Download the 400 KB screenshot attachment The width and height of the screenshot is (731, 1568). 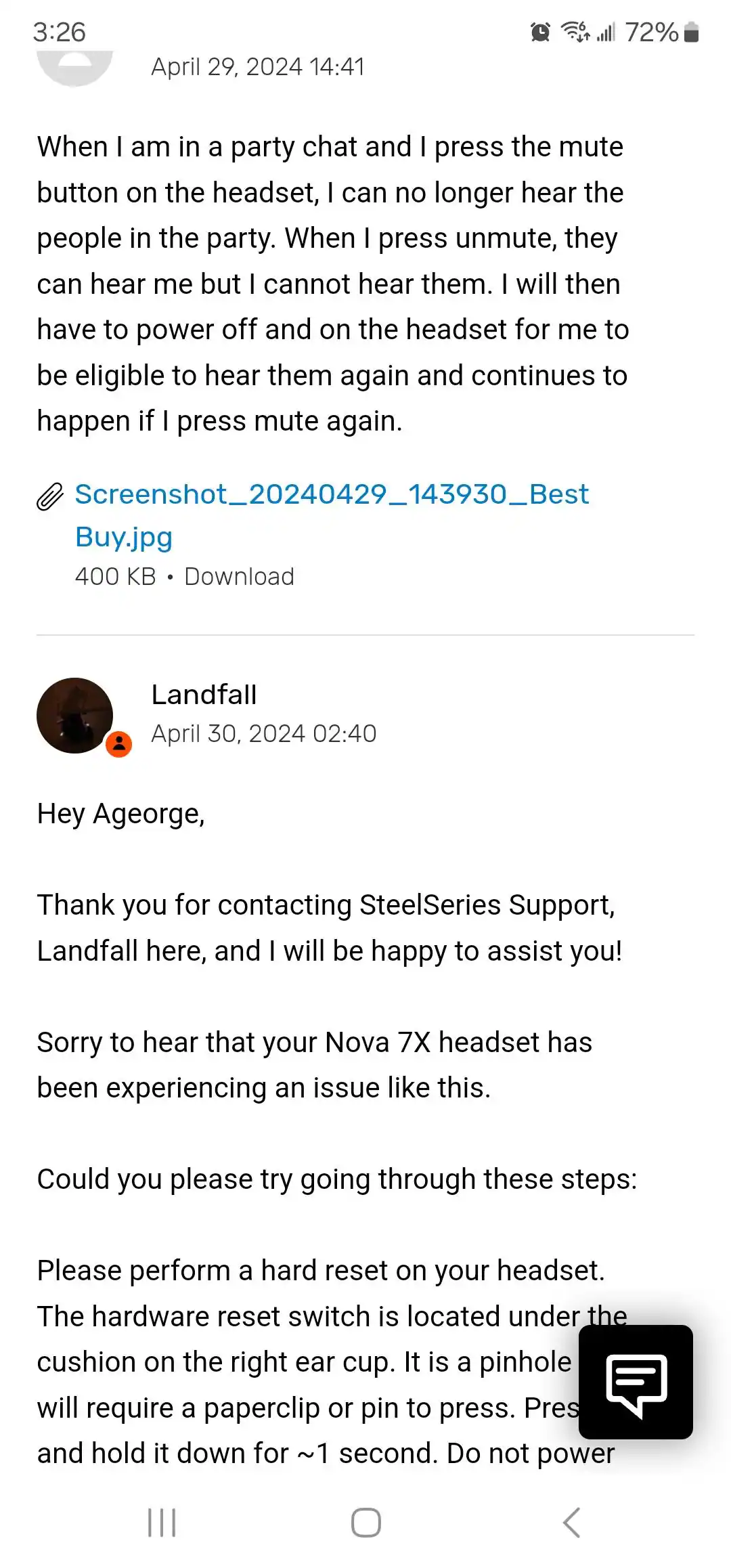(239, 576)
